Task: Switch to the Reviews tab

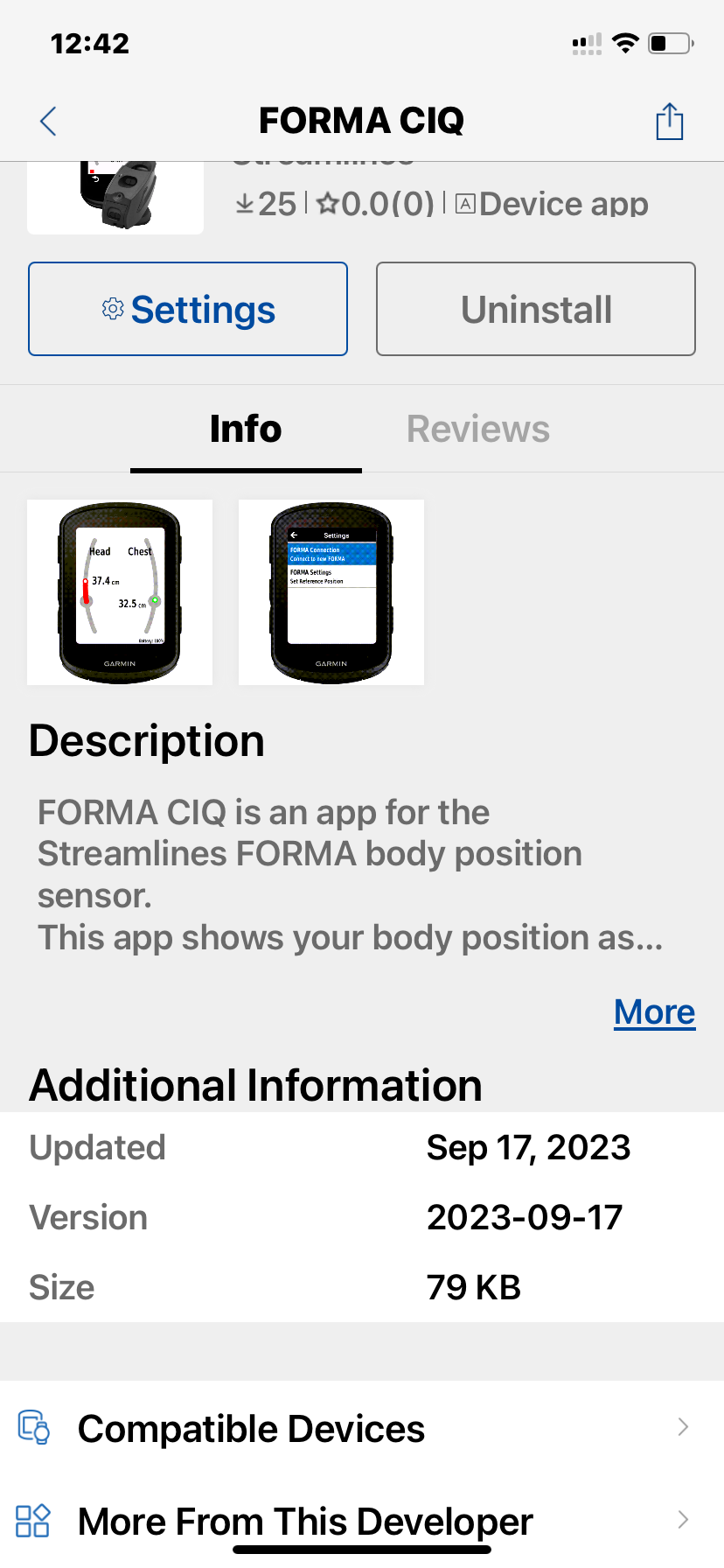Action: tap(477, 430)
